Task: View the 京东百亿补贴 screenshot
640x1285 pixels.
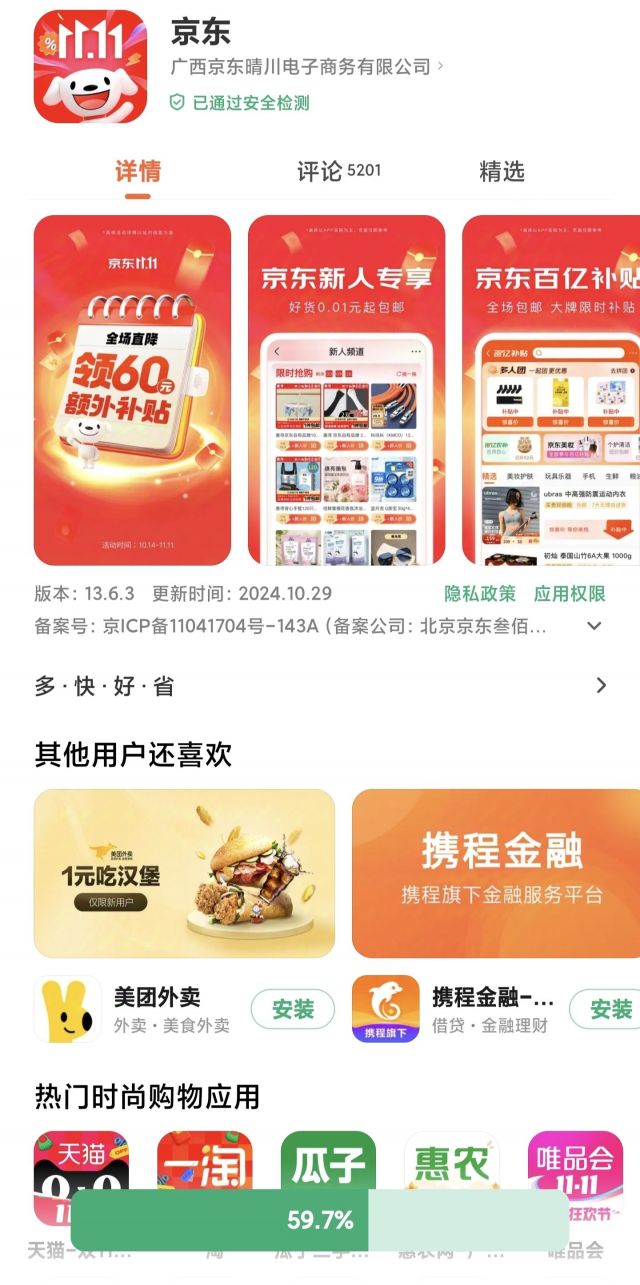Action: (551, 390)
